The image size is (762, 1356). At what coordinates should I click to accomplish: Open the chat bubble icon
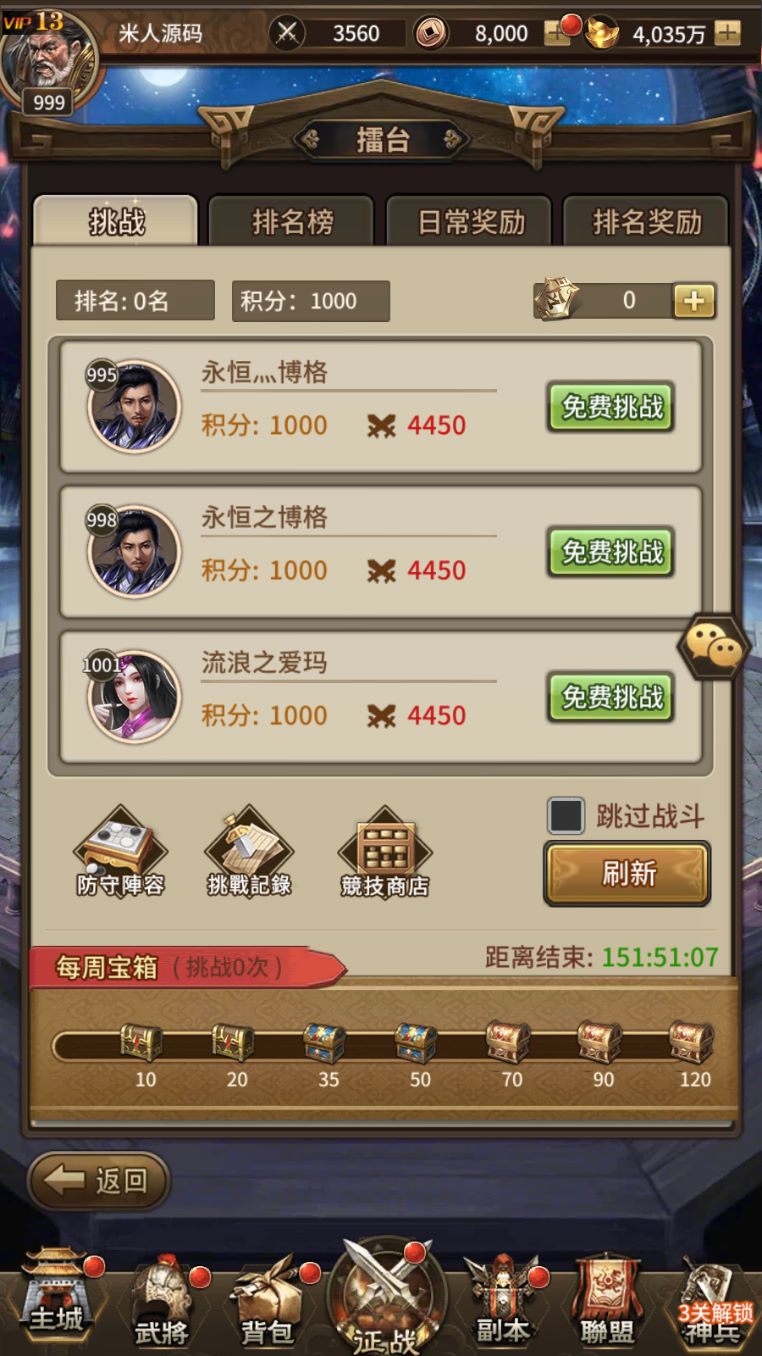point(713,649)
